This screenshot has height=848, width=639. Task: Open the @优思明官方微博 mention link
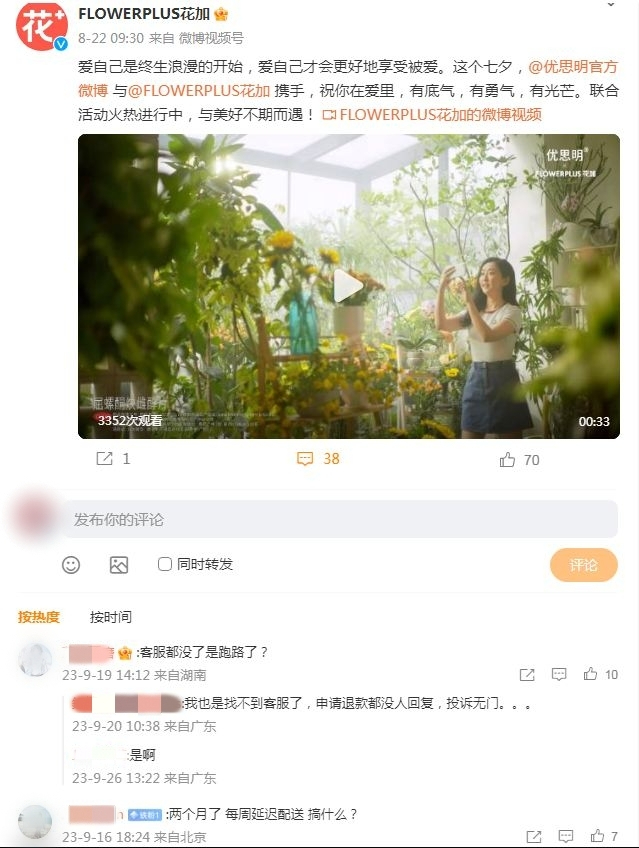point(572,67)
